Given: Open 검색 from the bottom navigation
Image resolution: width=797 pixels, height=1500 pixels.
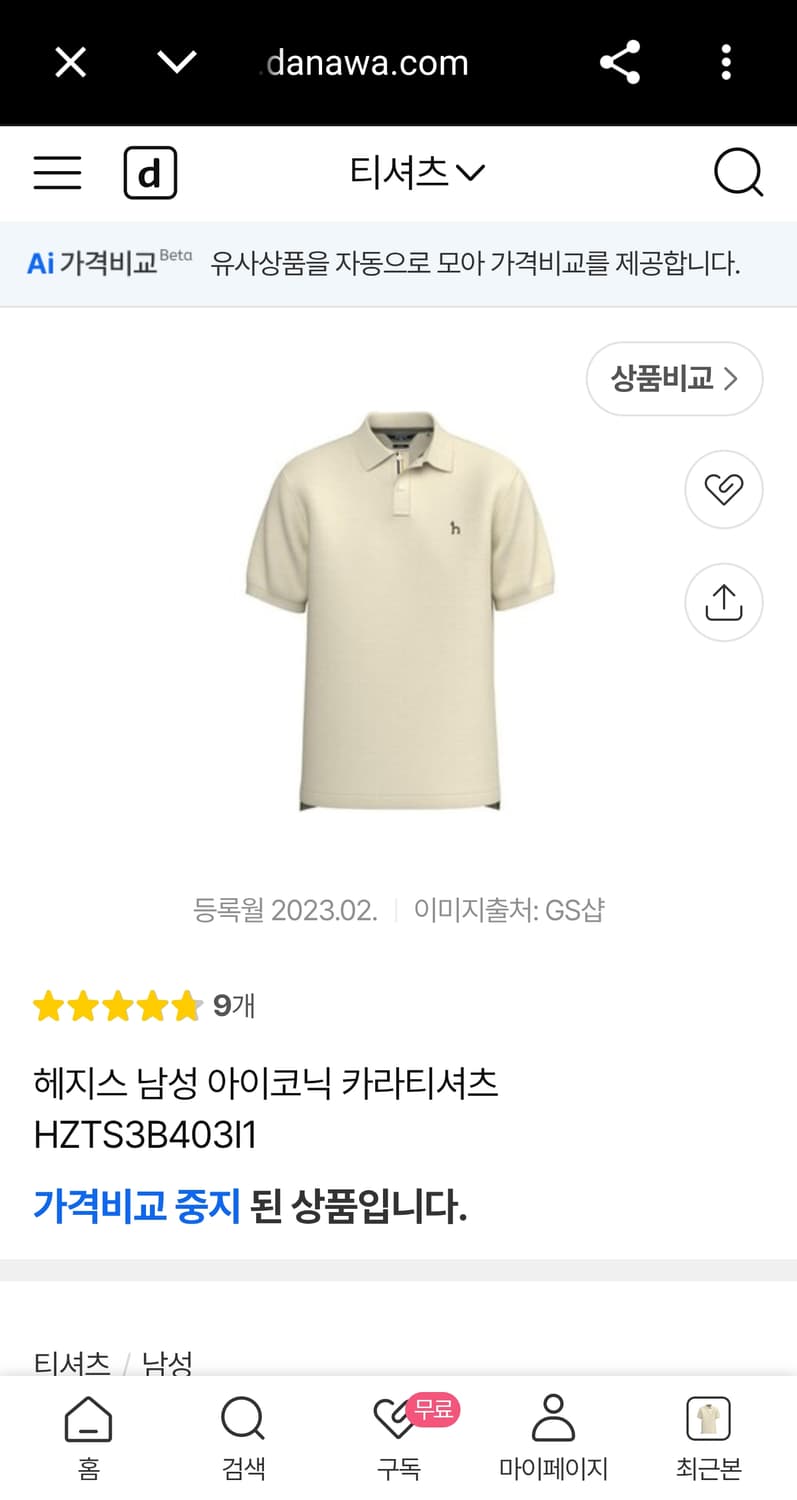Looking at the screenshot, I should coord(242,1435).
